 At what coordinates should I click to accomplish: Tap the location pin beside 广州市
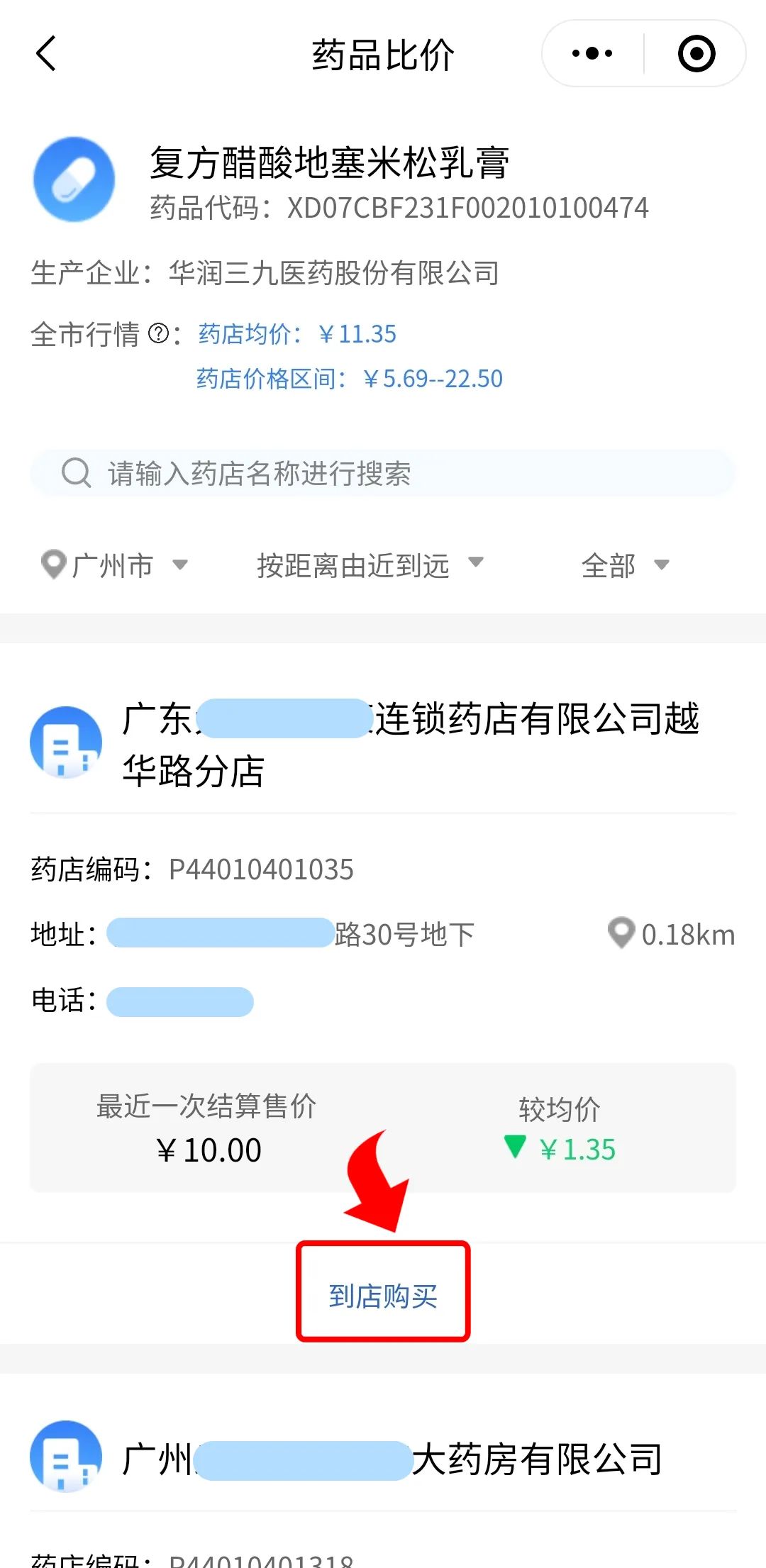point(54,564)
